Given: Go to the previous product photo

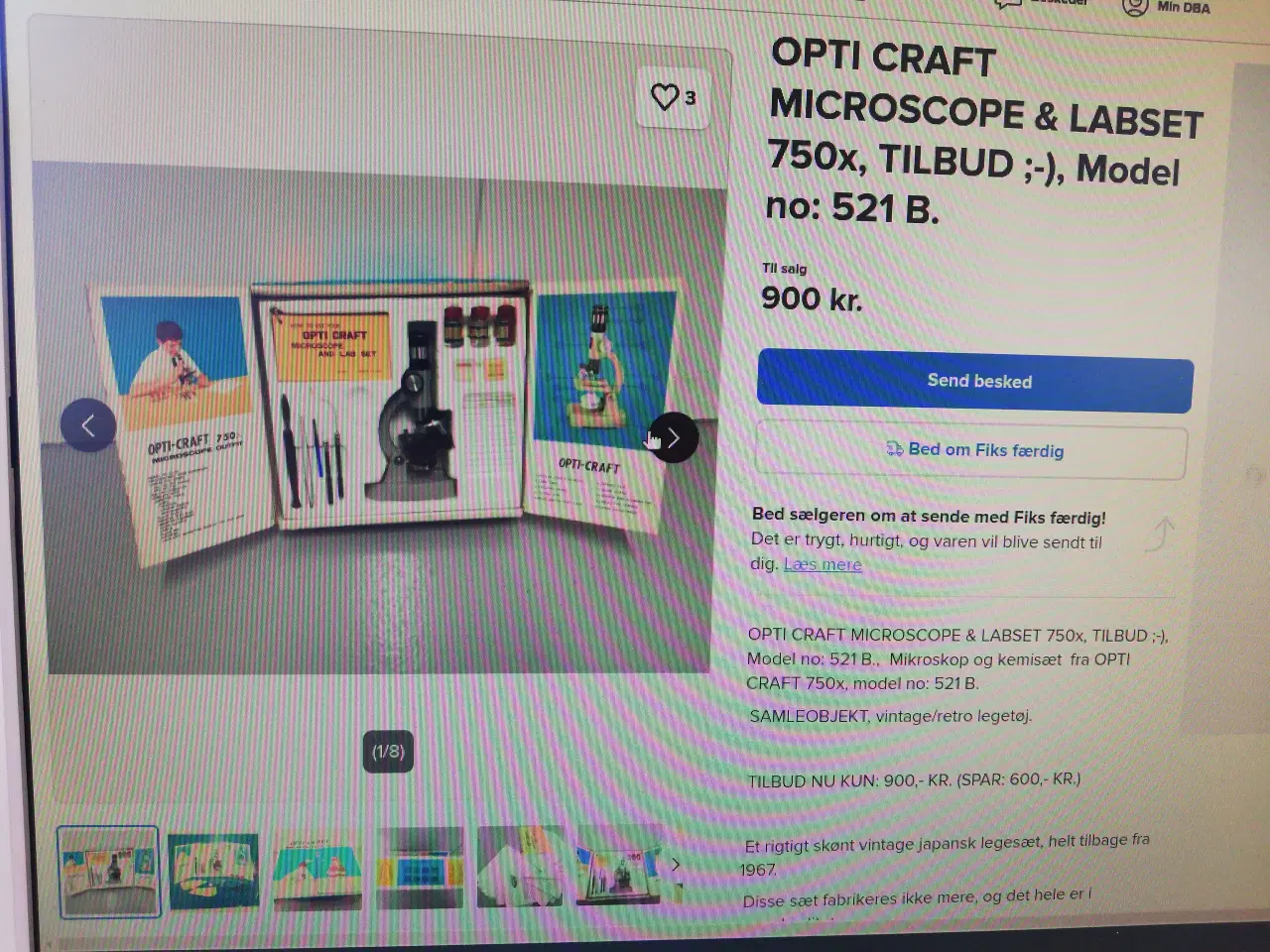Looking at the screenshot, I should 88,425.
